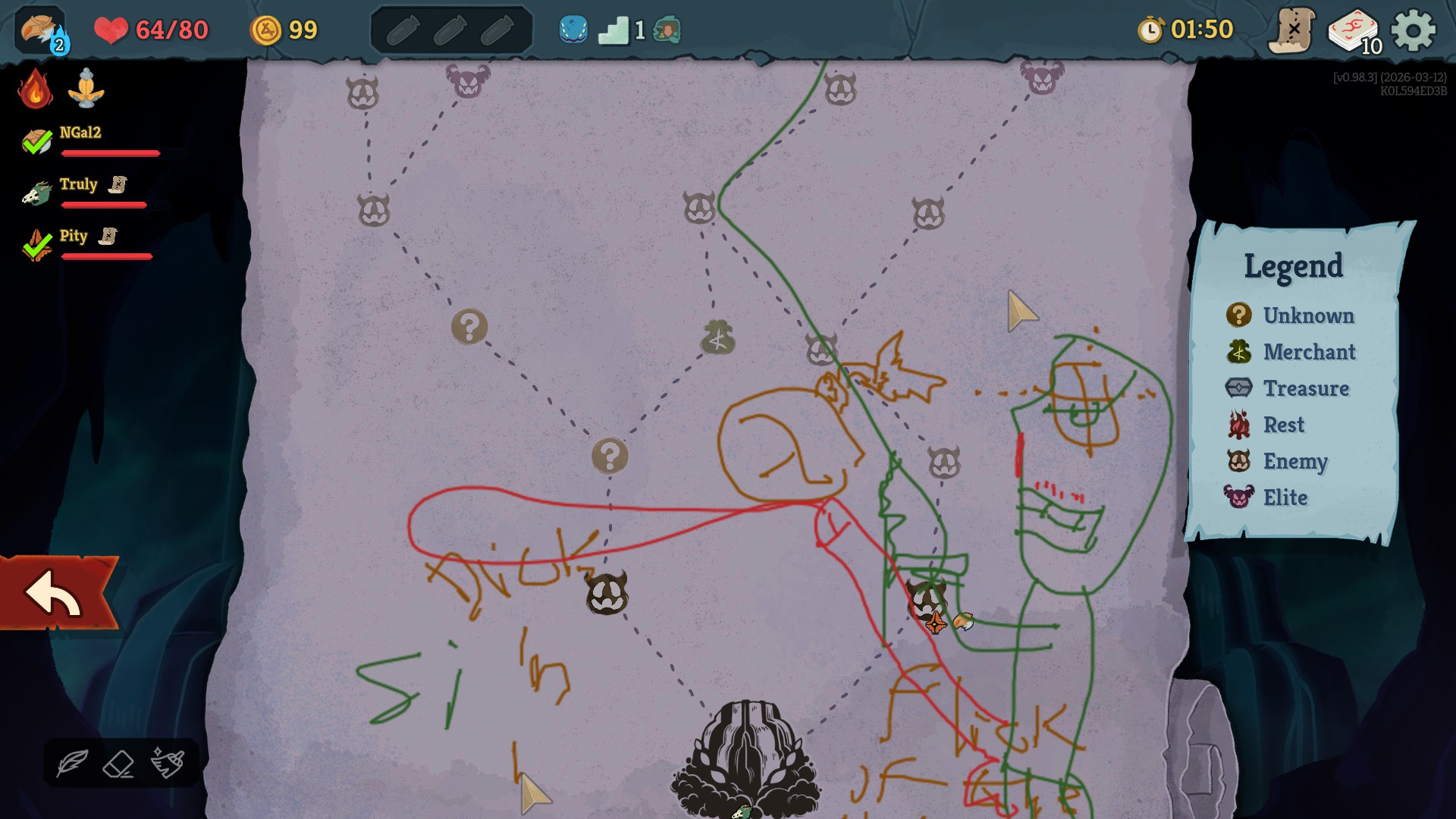Image resolution: width=1456 pixels, height=819 pixels.
Task: View the deck of 10 cards
Action: click(1354, 32)
